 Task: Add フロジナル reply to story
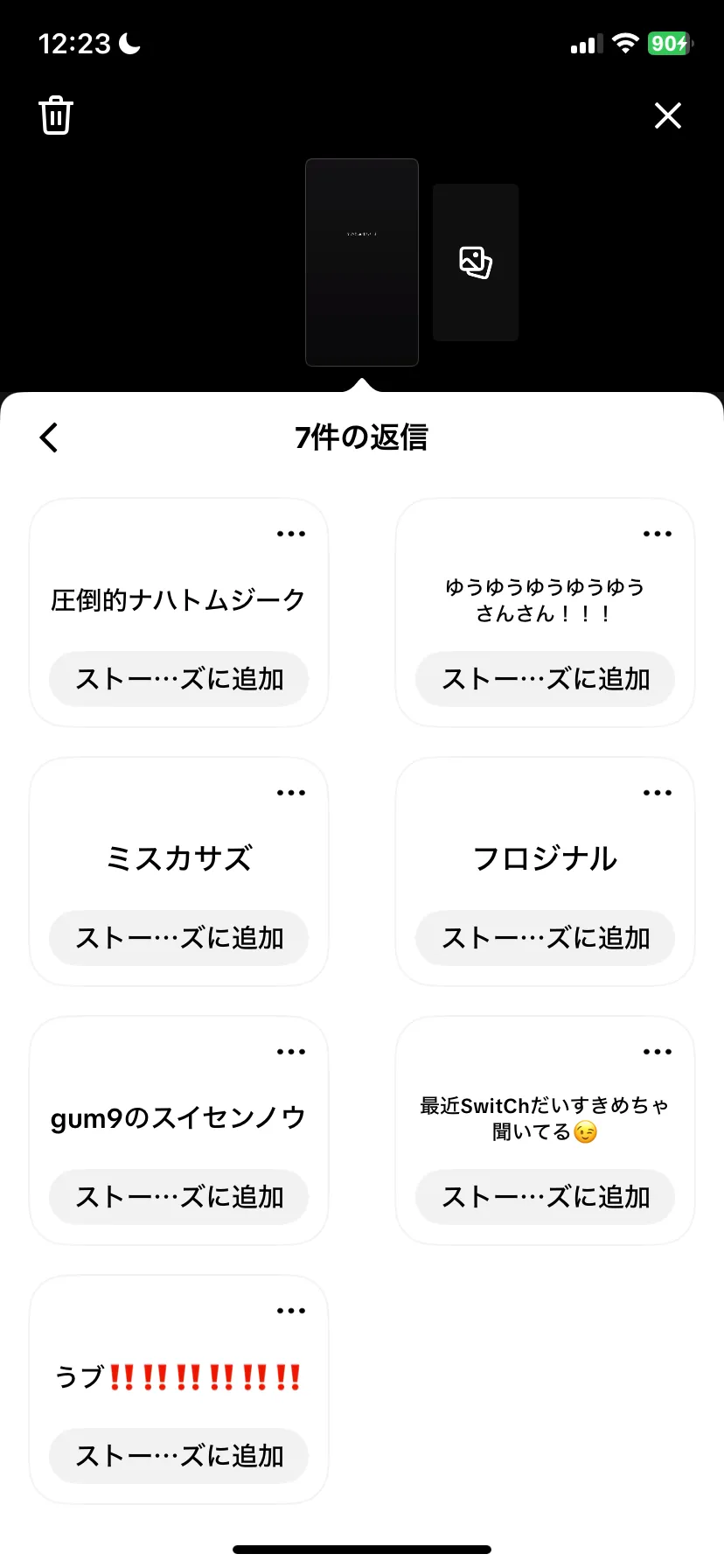pos(546,938)
